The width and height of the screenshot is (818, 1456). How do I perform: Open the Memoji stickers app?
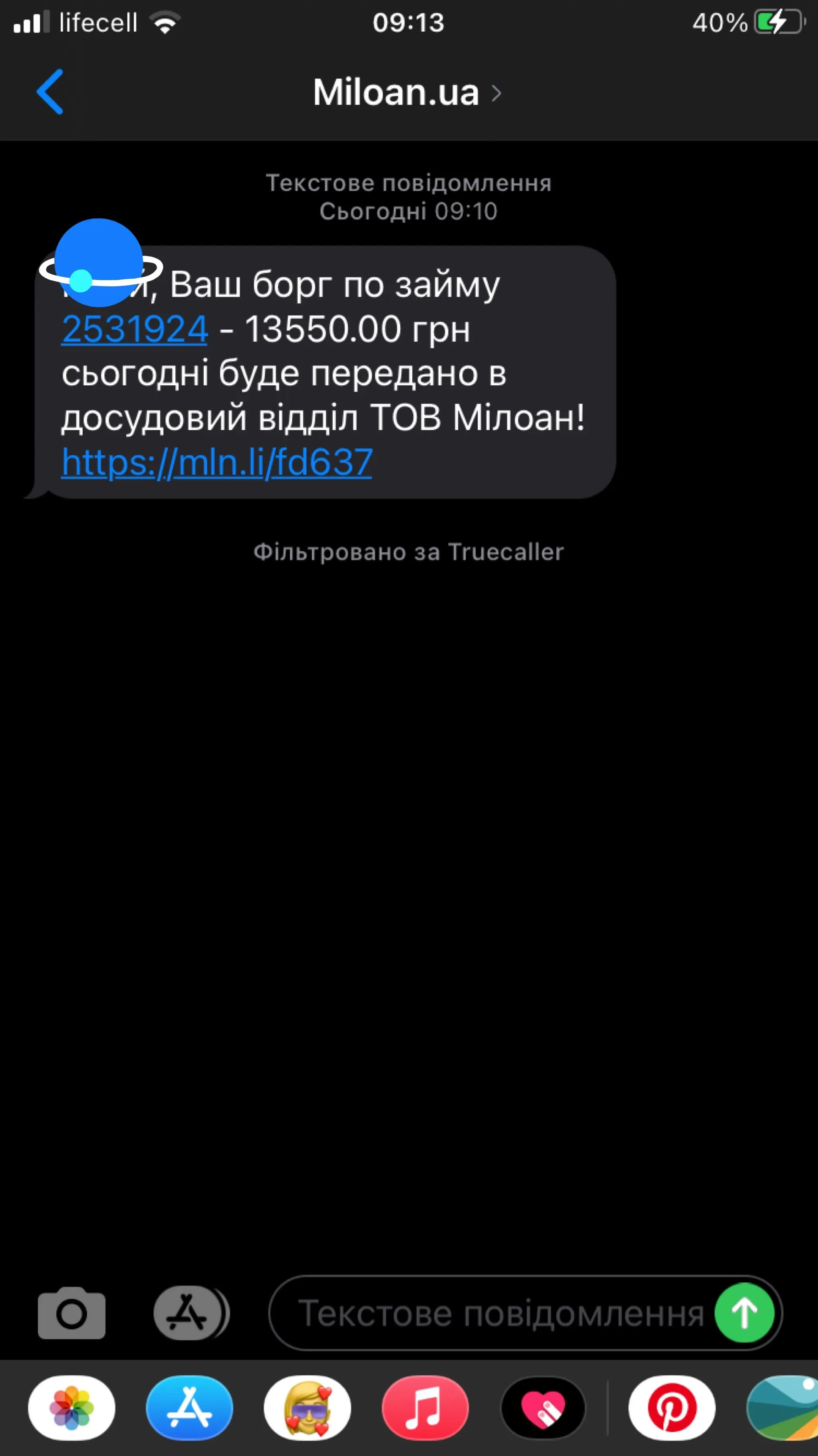307,1407
